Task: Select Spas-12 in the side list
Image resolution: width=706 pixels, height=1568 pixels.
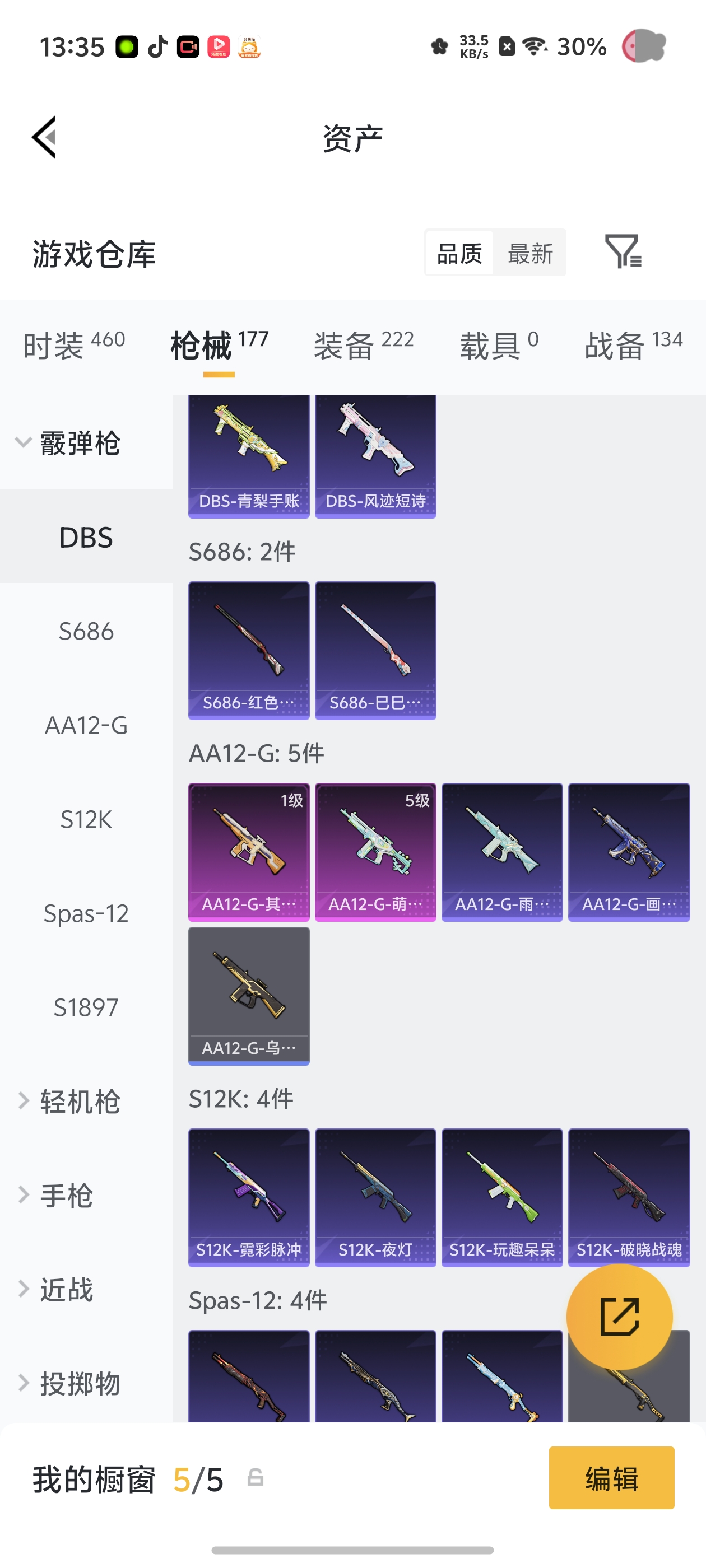Action: click(86, 913)
